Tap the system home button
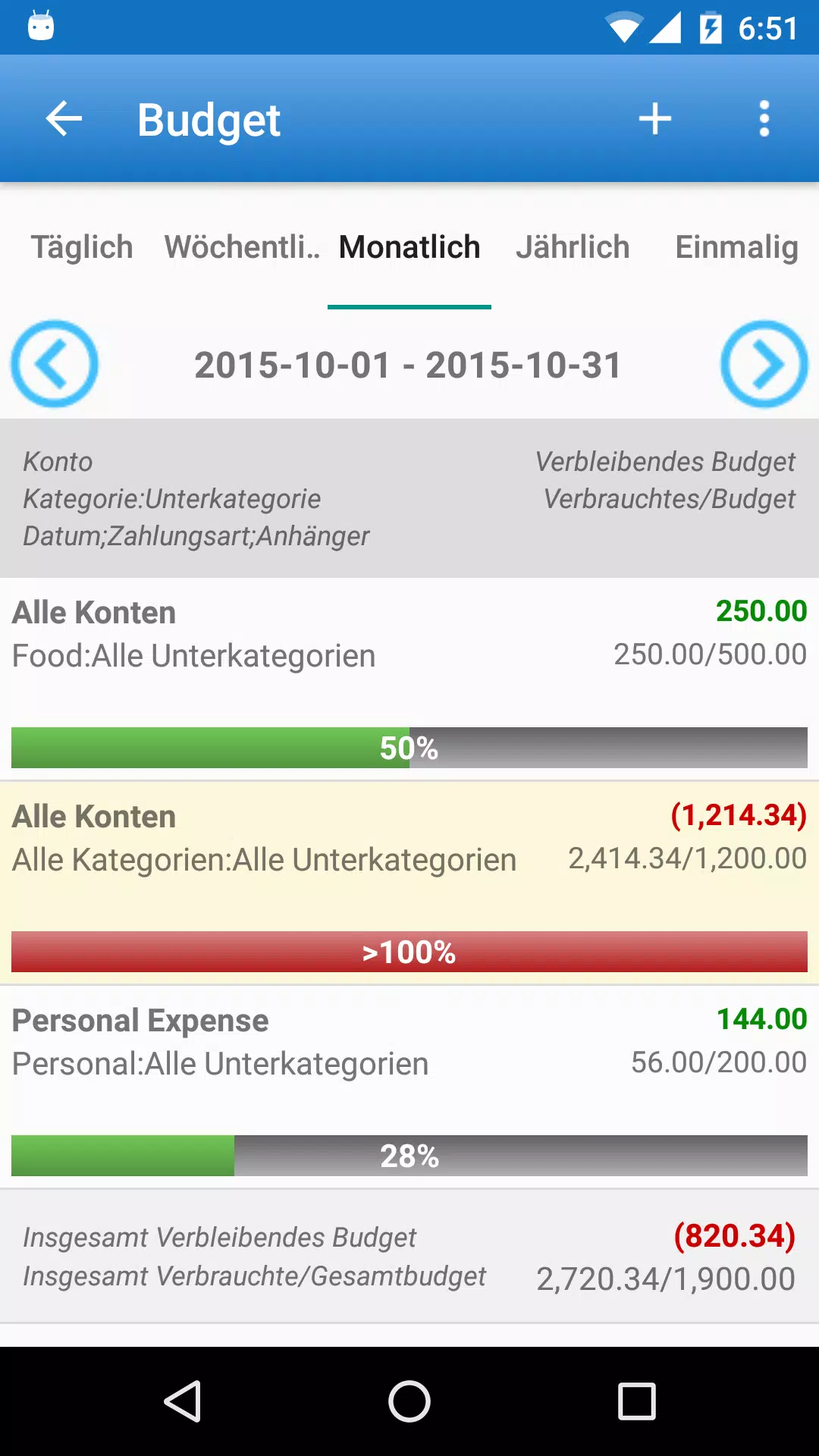Viewport: 819px width, 1456px height. (409, 1401)
